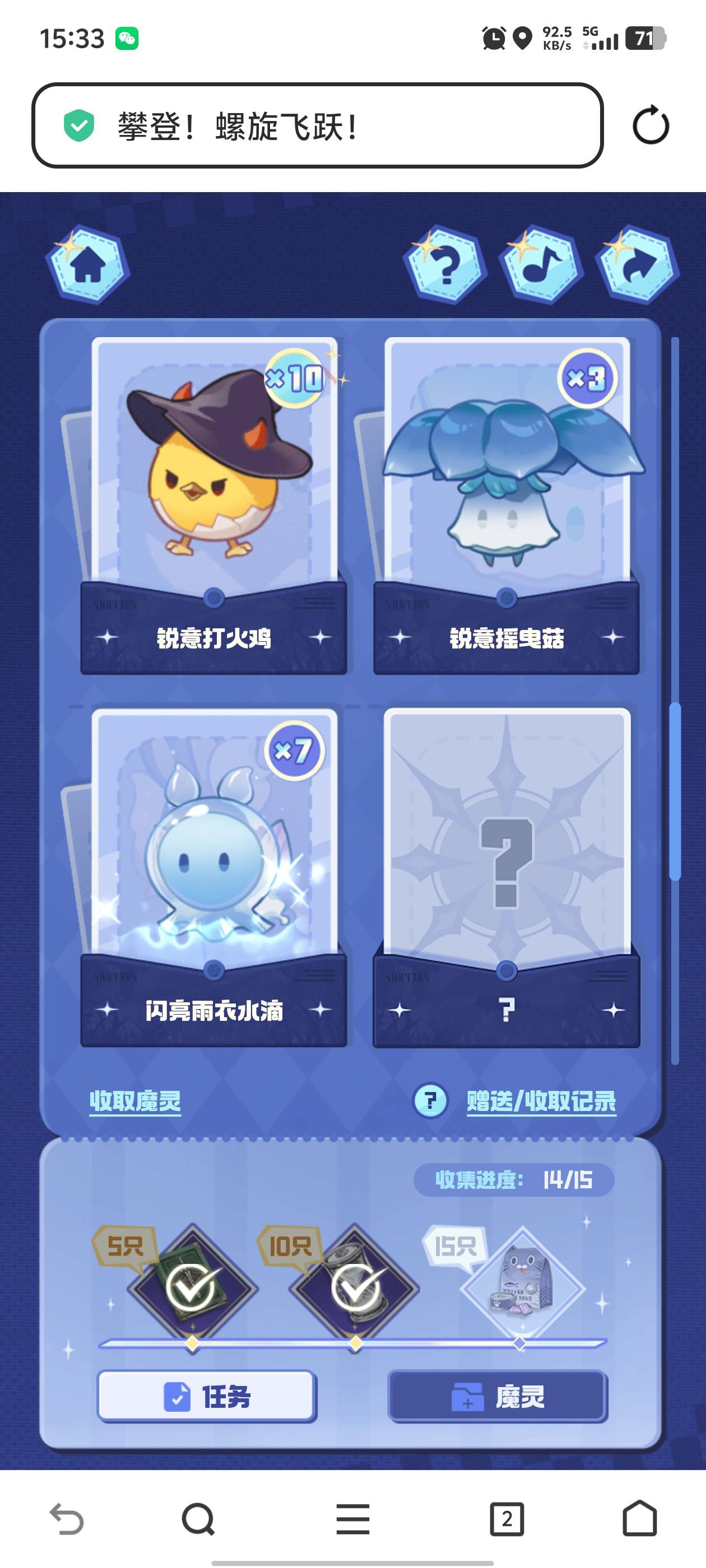Share this event page
This screenshot has height=1568, width=706.
click(x=638, y=265)
